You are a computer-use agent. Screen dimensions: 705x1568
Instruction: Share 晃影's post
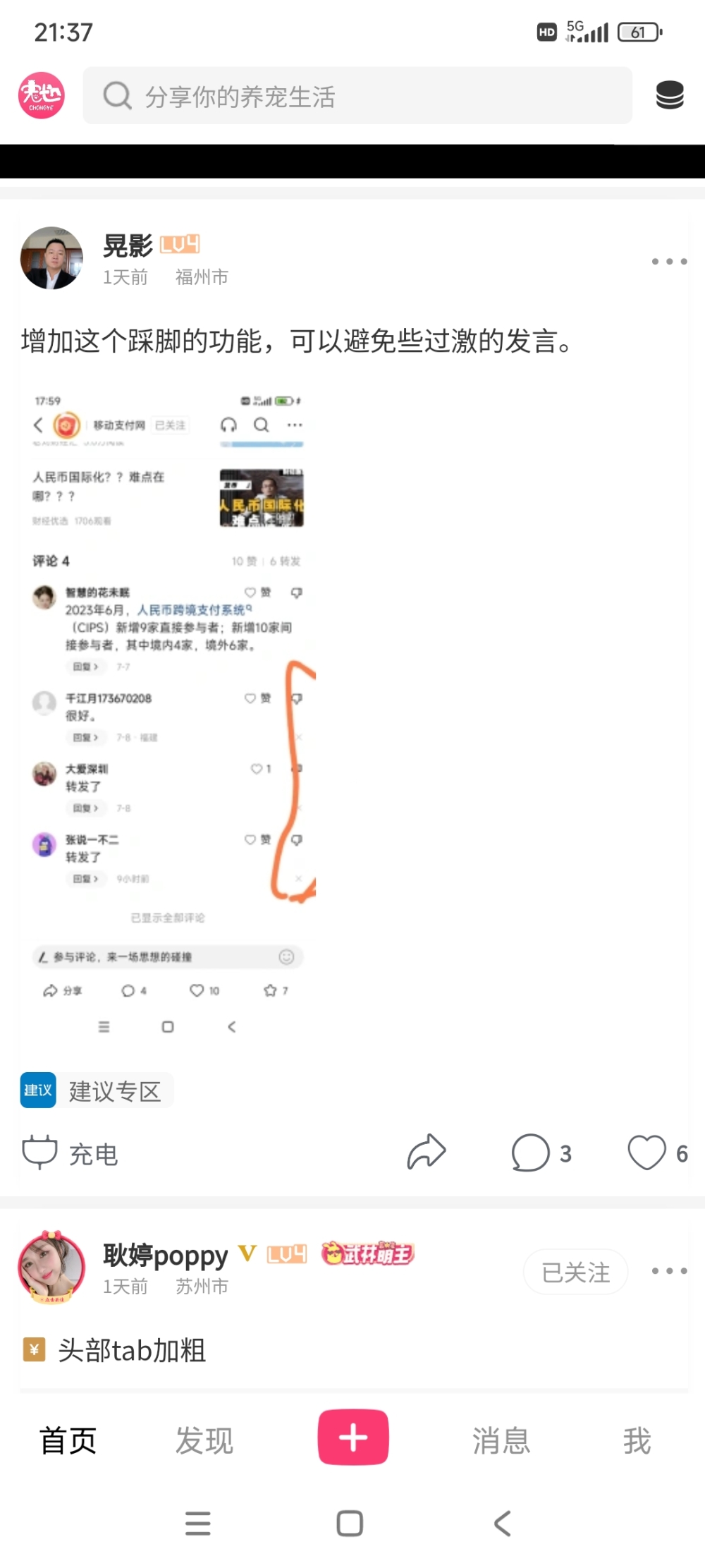tap(427, 1153)
